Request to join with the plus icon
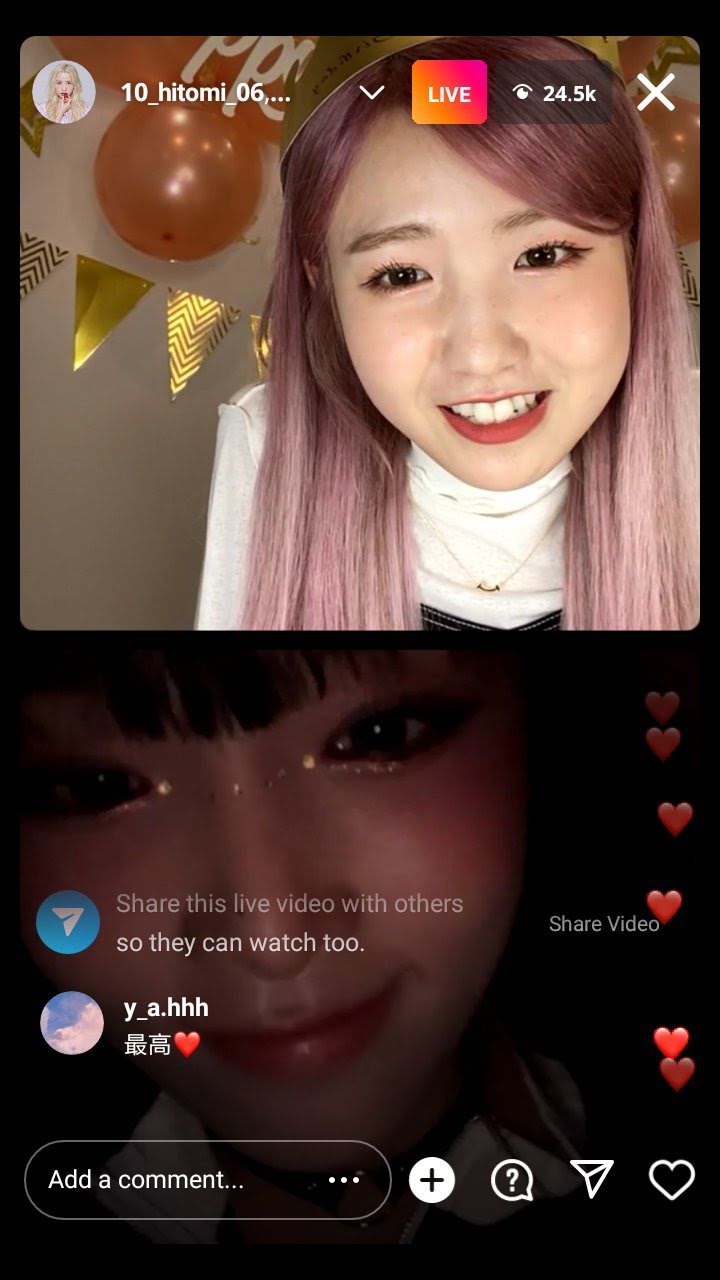 pyautogui.click(x=432, y=1180)
